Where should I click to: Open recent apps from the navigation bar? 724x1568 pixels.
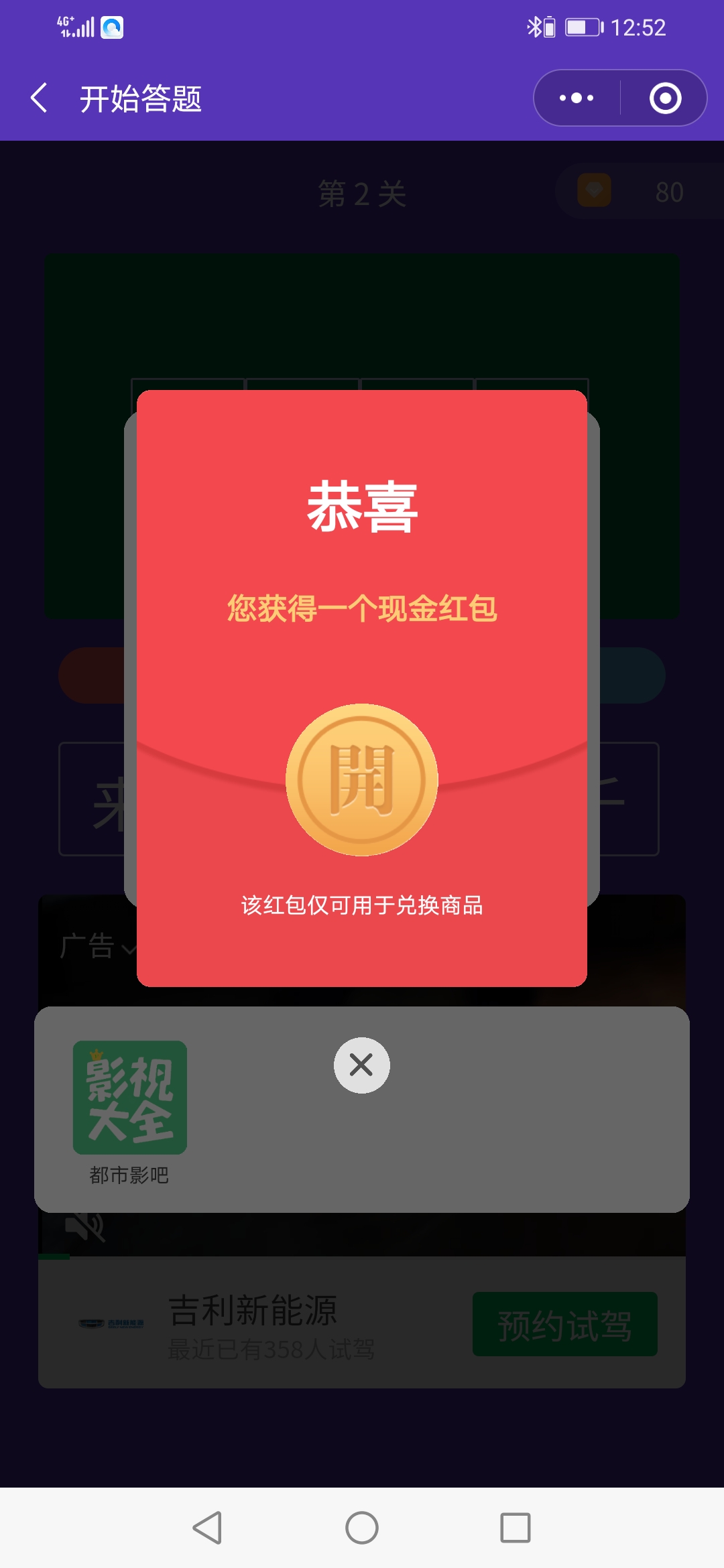click(x=515, y=1528)
